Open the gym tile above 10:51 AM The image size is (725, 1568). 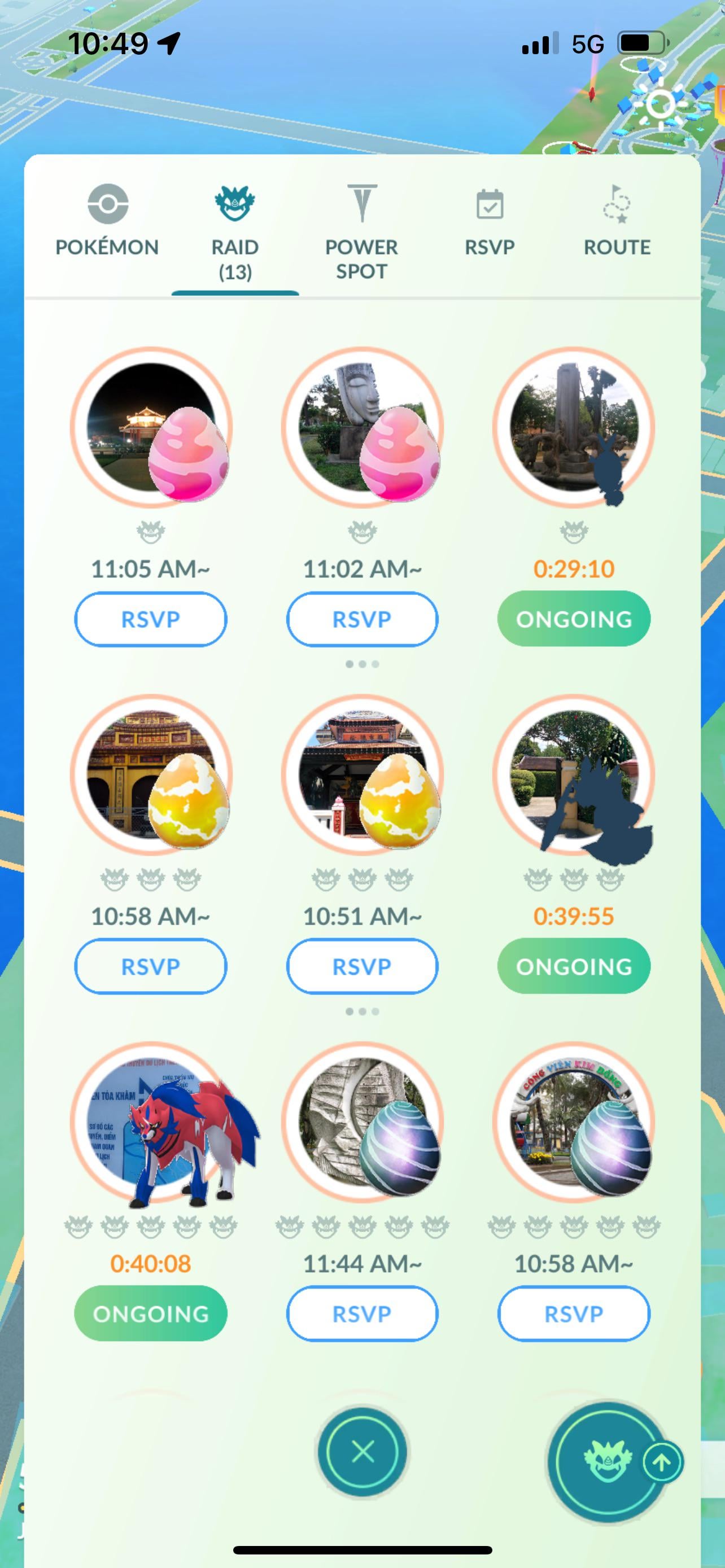pyautogui.click(x=362, y=775)
